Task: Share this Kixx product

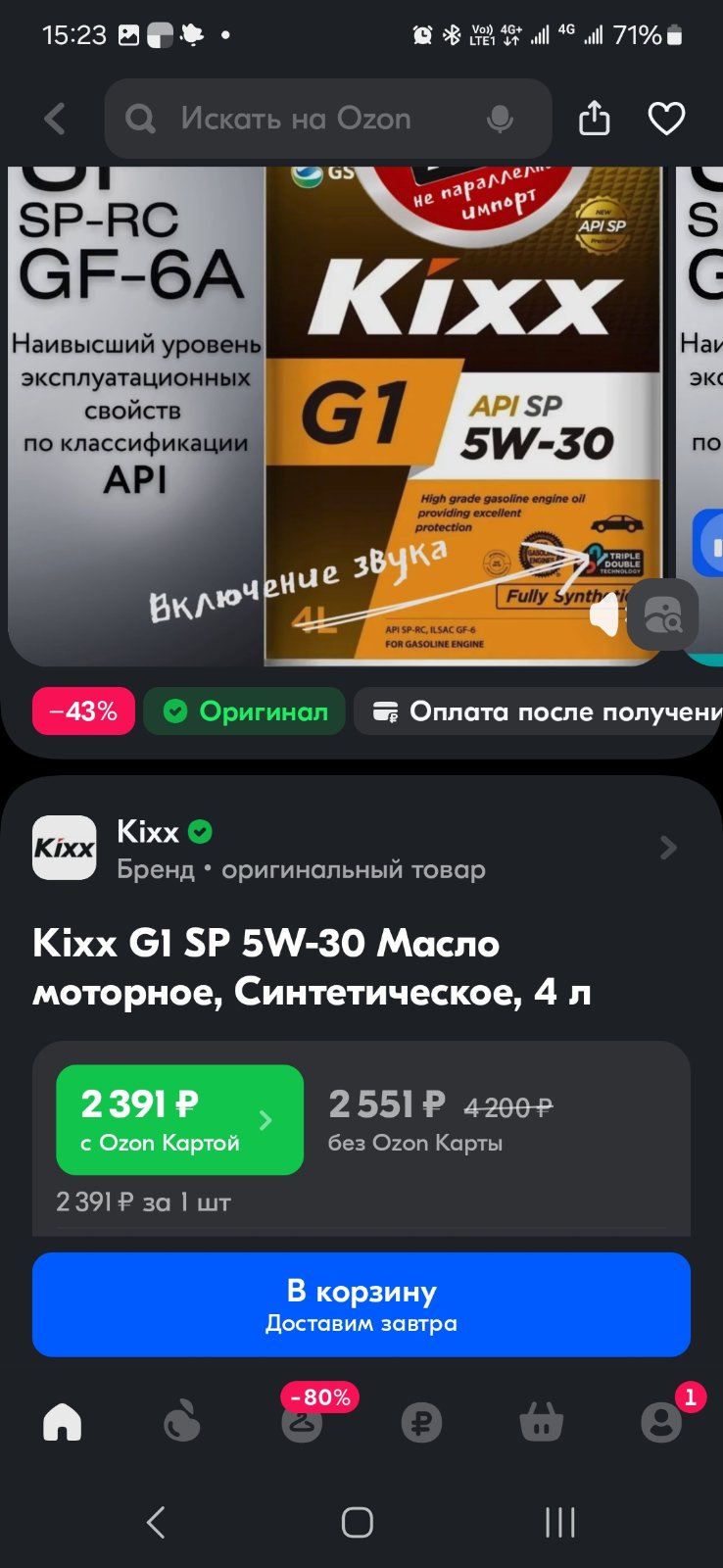Action: [594, 119]
